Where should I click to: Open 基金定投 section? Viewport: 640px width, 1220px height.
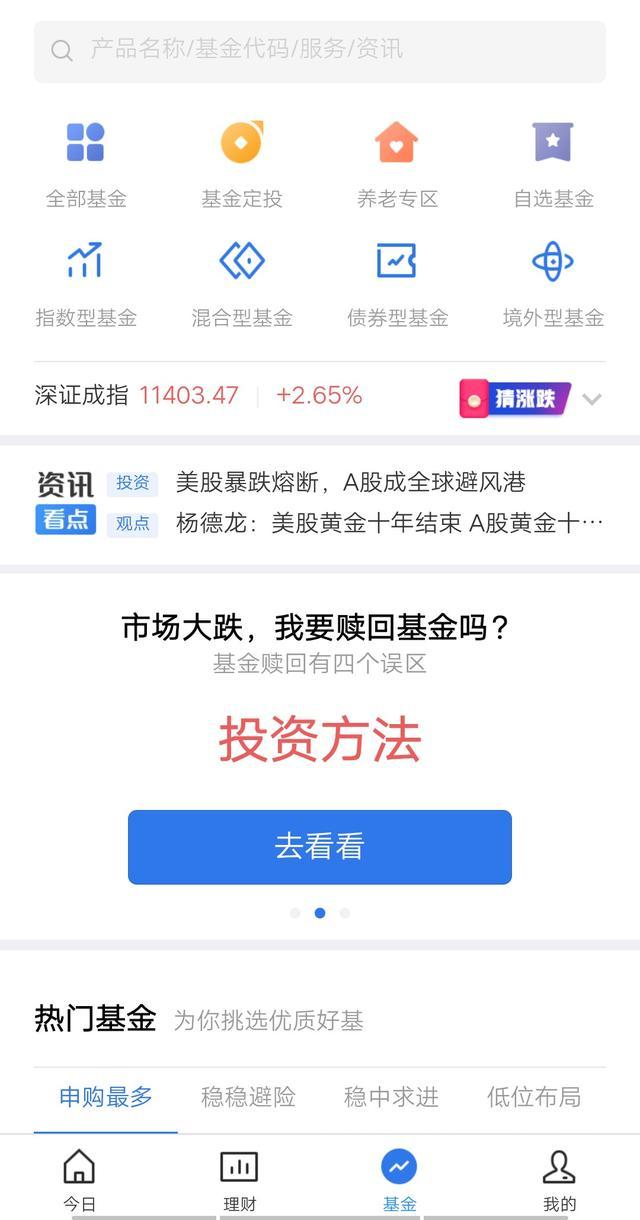242,163
